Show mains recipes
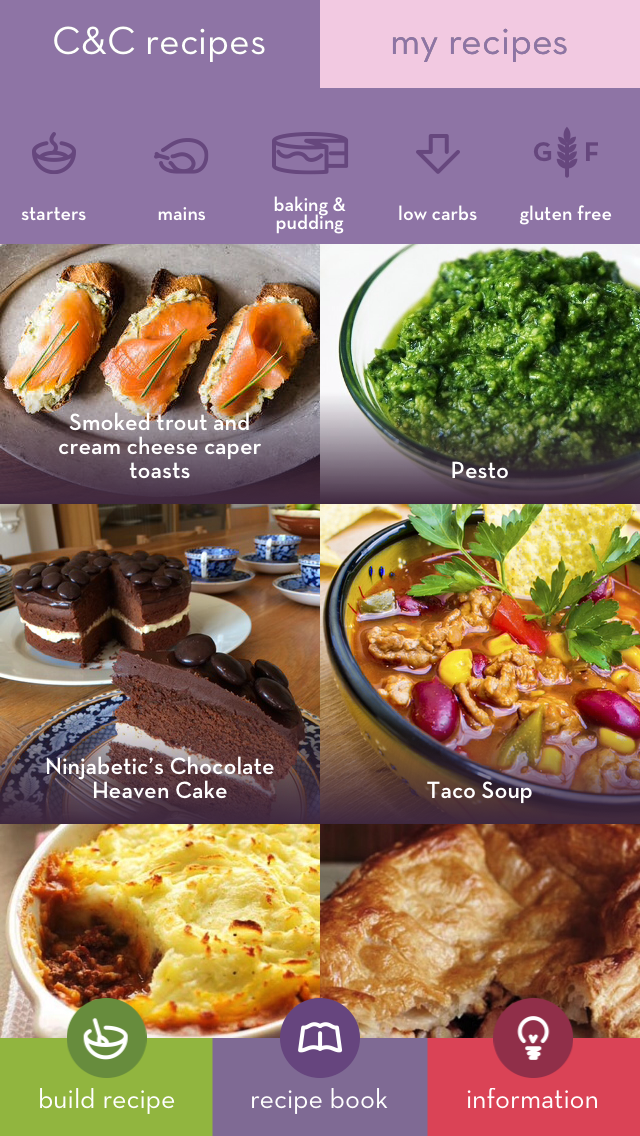Screen dimensions: 640x1136 tap(181, 177)
